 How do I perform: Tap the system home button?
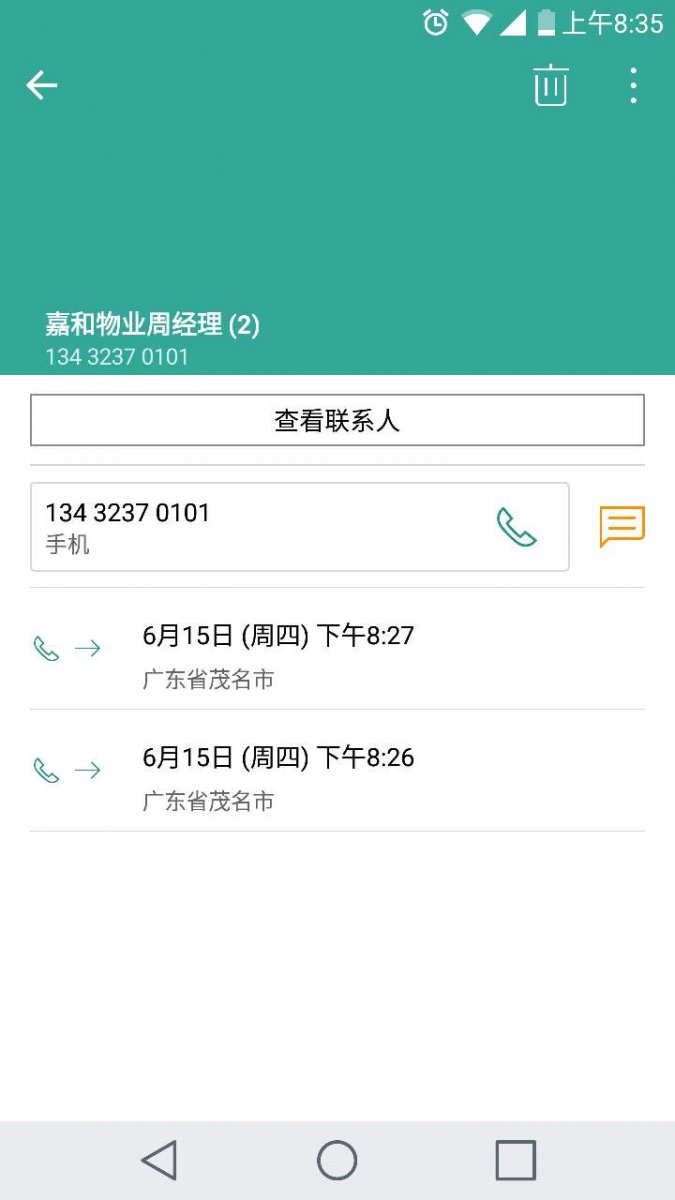coord(337,1161)
